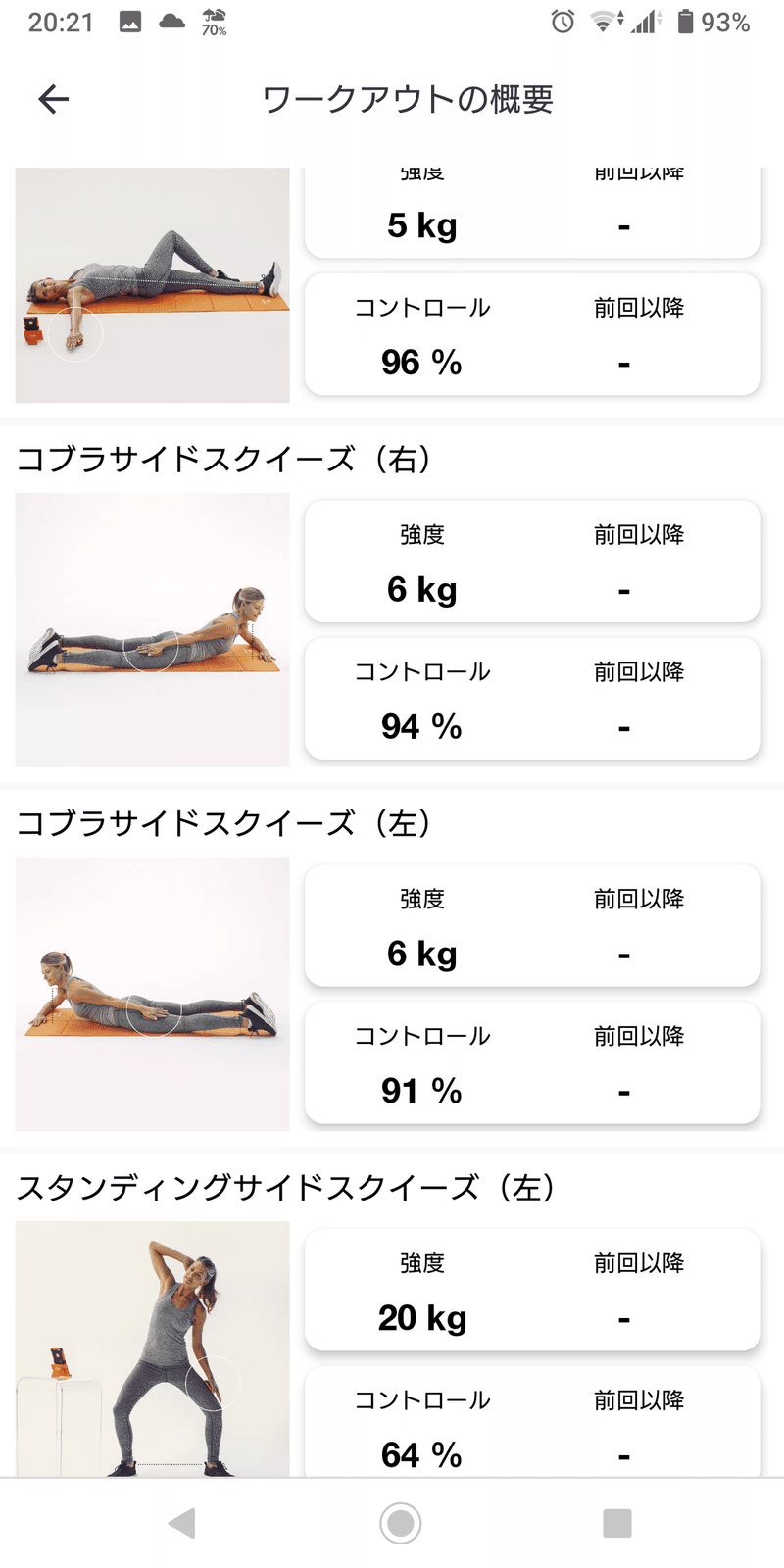Tap the back arrow to exit workout summary

point(54,98)
